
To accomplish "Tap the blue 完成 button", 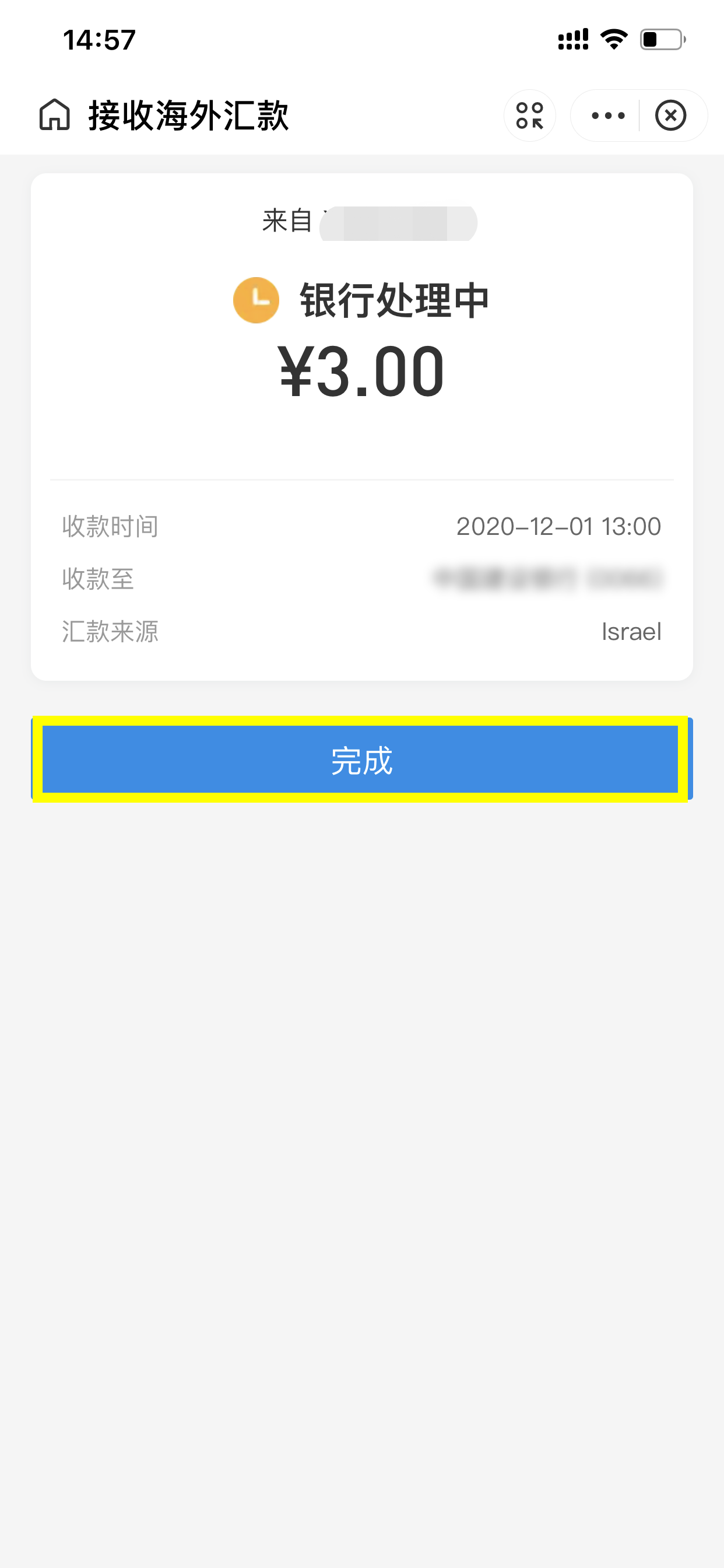I will coord(361,759).
